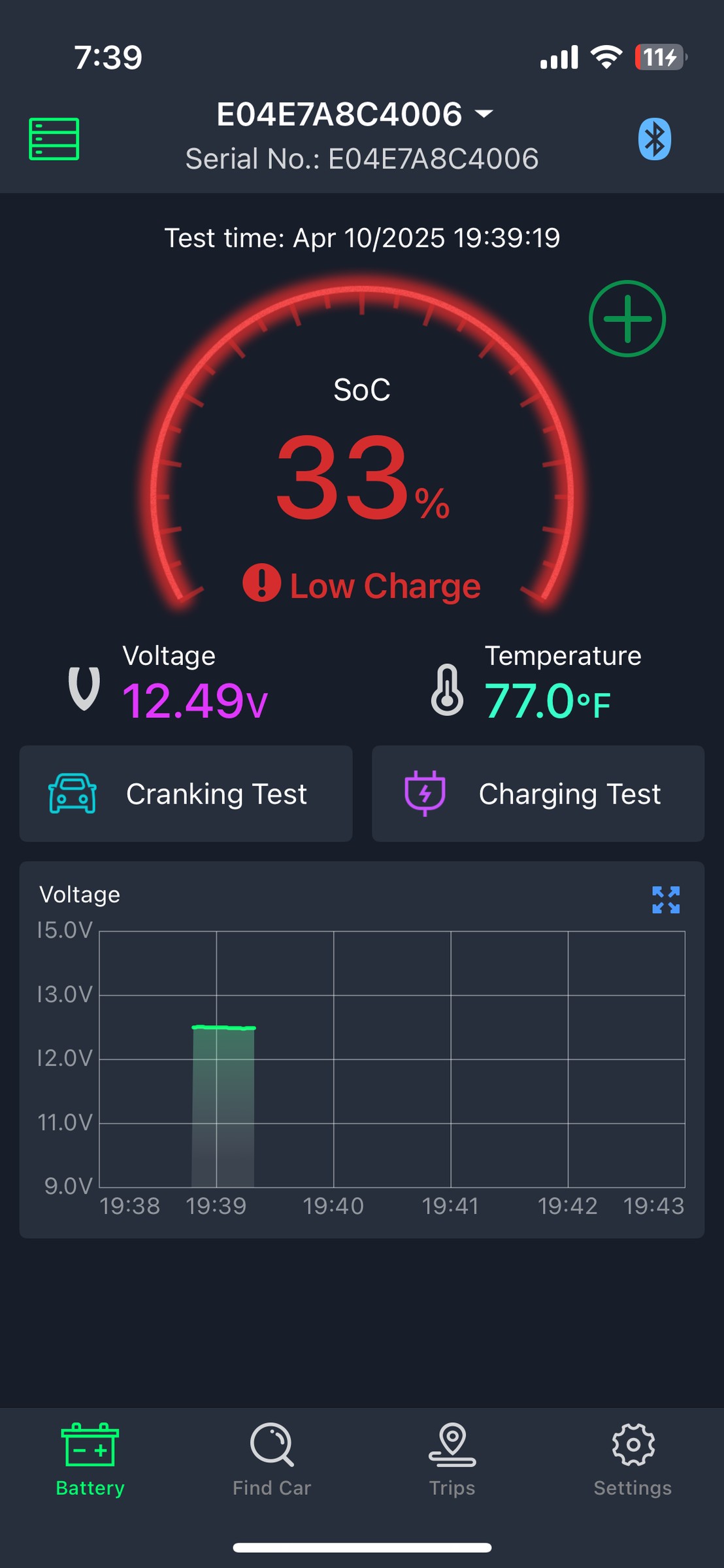Tap the Bluetooth connection icon
Image resolution: width=724 pixels, height=1568 pixels.
click(x=655, y=139)
